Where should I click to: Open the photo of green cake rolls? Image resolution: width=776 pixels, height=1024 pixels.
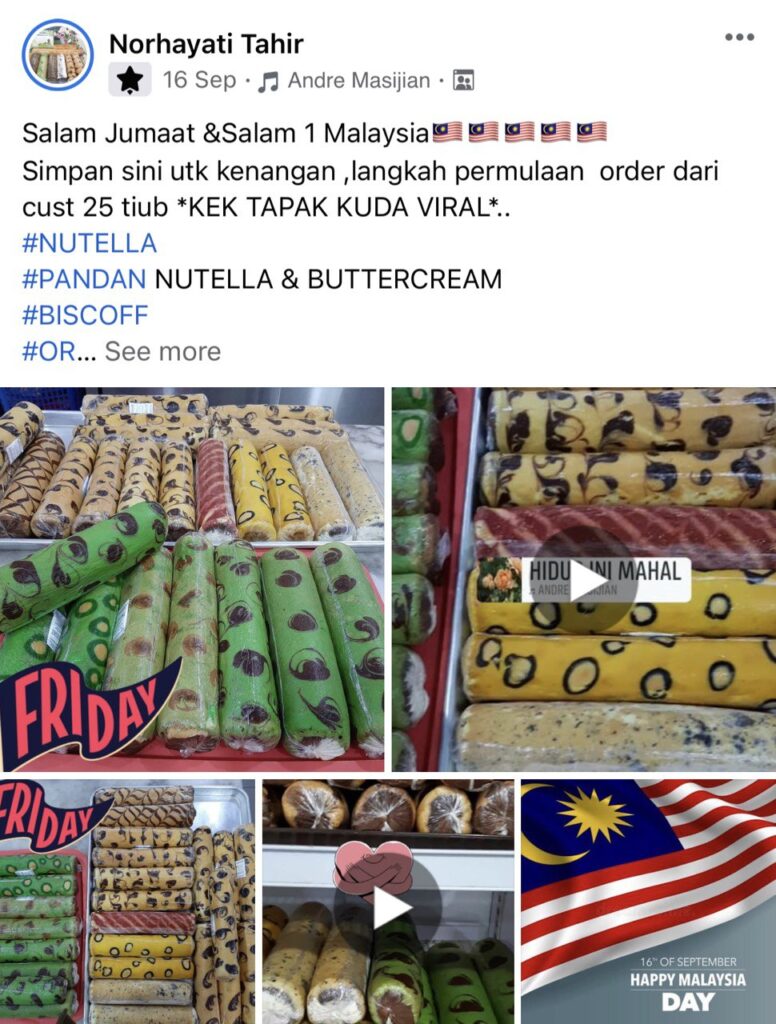[x=192, y=580]
